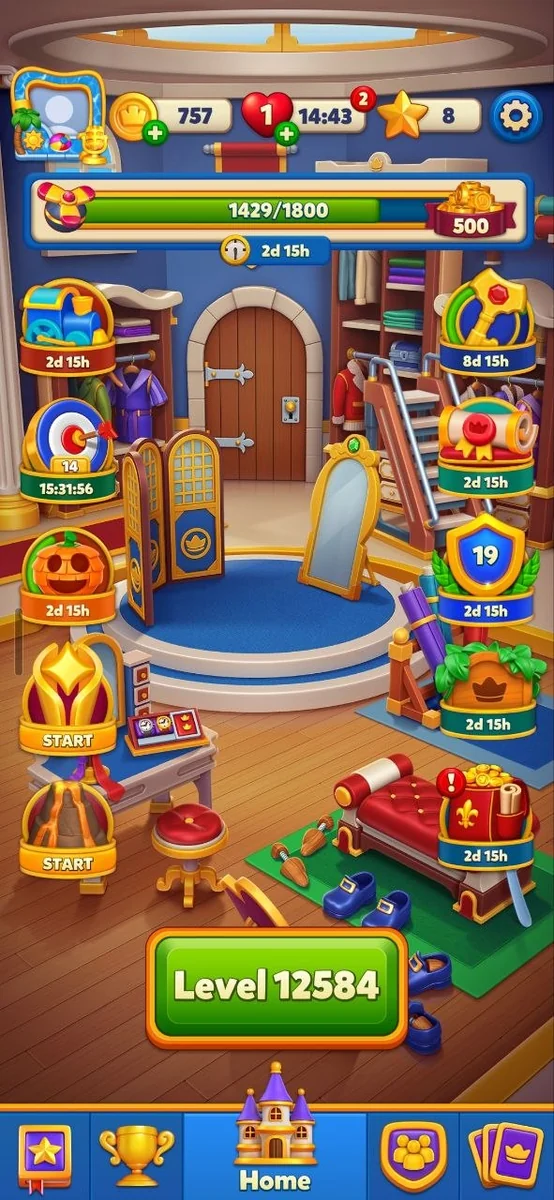Viewport: 554px width, 1200px height.
Task: Start Level 12584
Action: click(277, 987)
